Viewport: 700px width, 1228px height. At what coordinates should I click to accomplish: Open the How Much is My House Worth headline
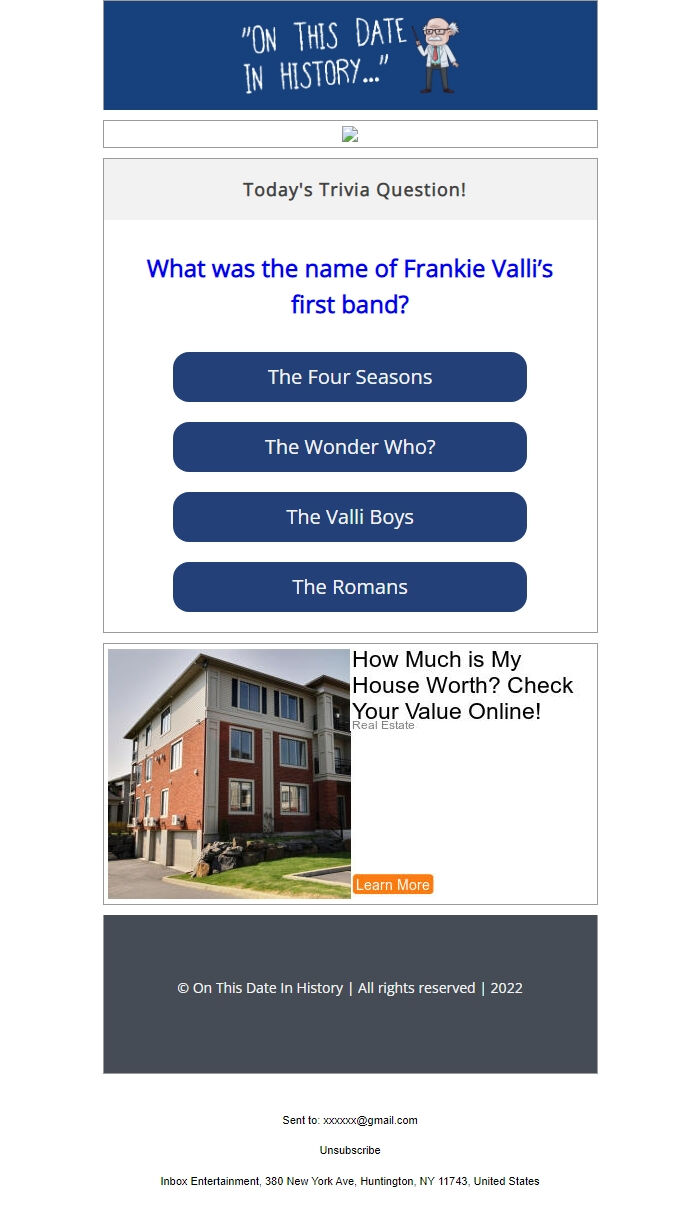462,685
